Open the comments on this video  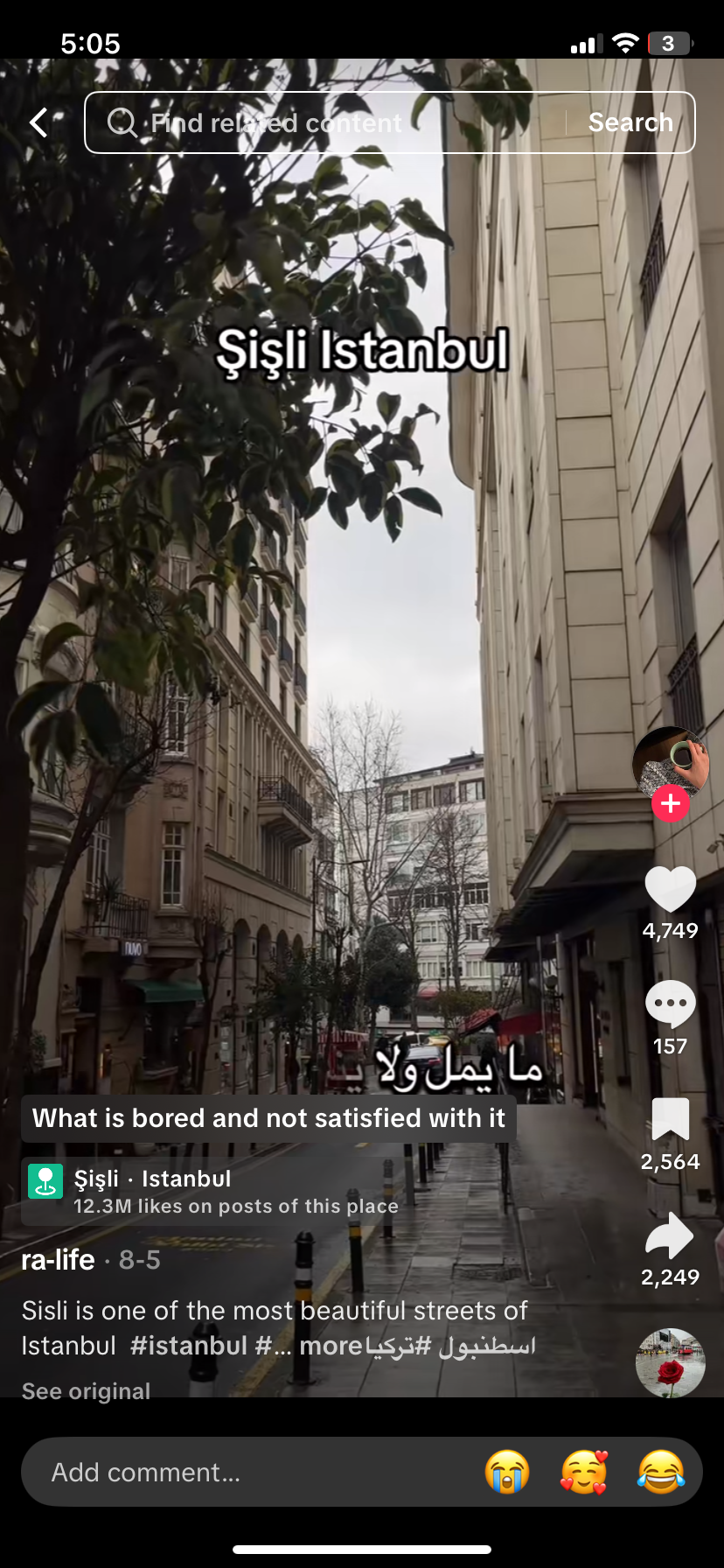(x=671, y=1004)
